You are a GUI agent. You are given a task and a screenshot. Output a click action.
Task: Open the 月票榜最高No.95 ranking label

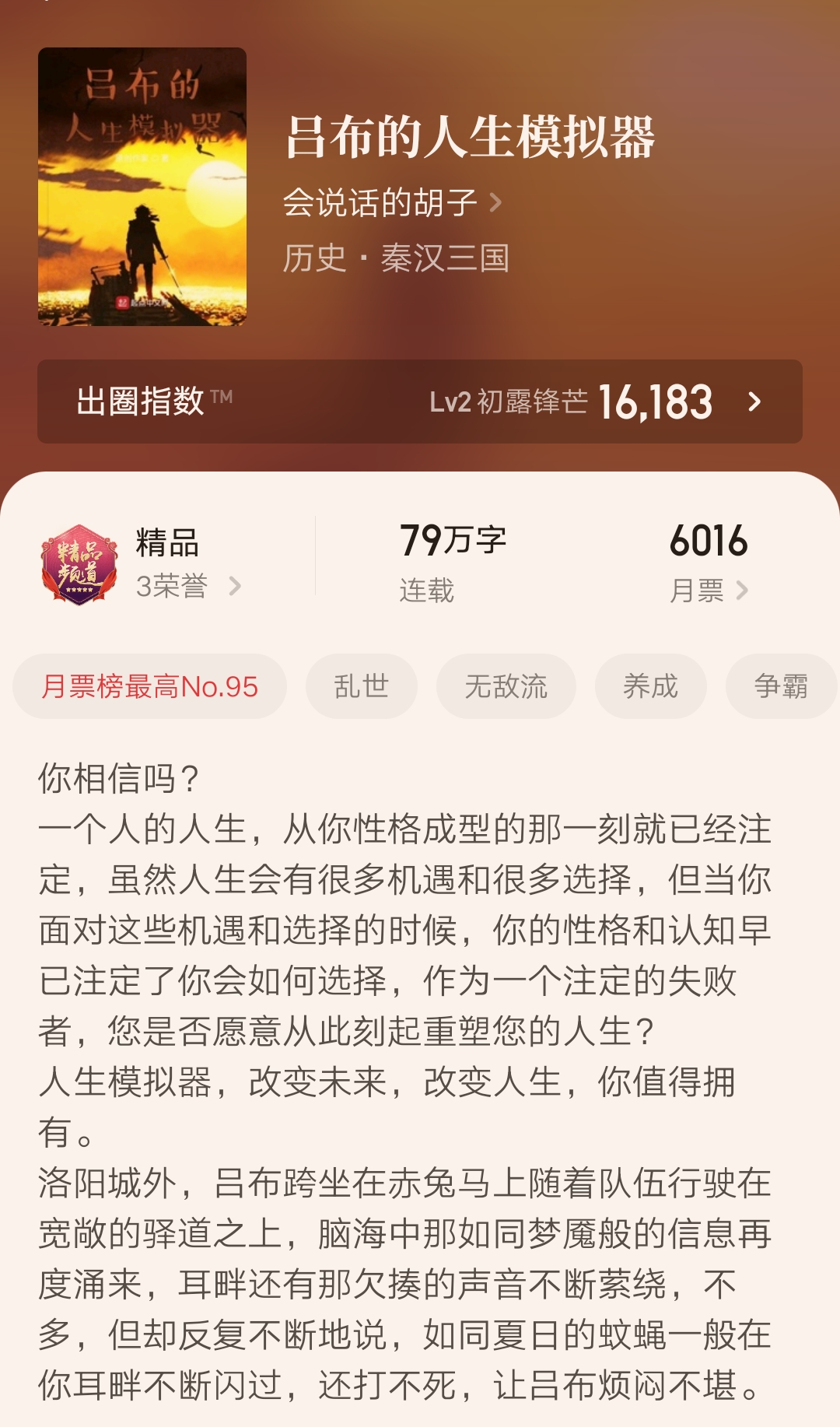coord(149,685)
